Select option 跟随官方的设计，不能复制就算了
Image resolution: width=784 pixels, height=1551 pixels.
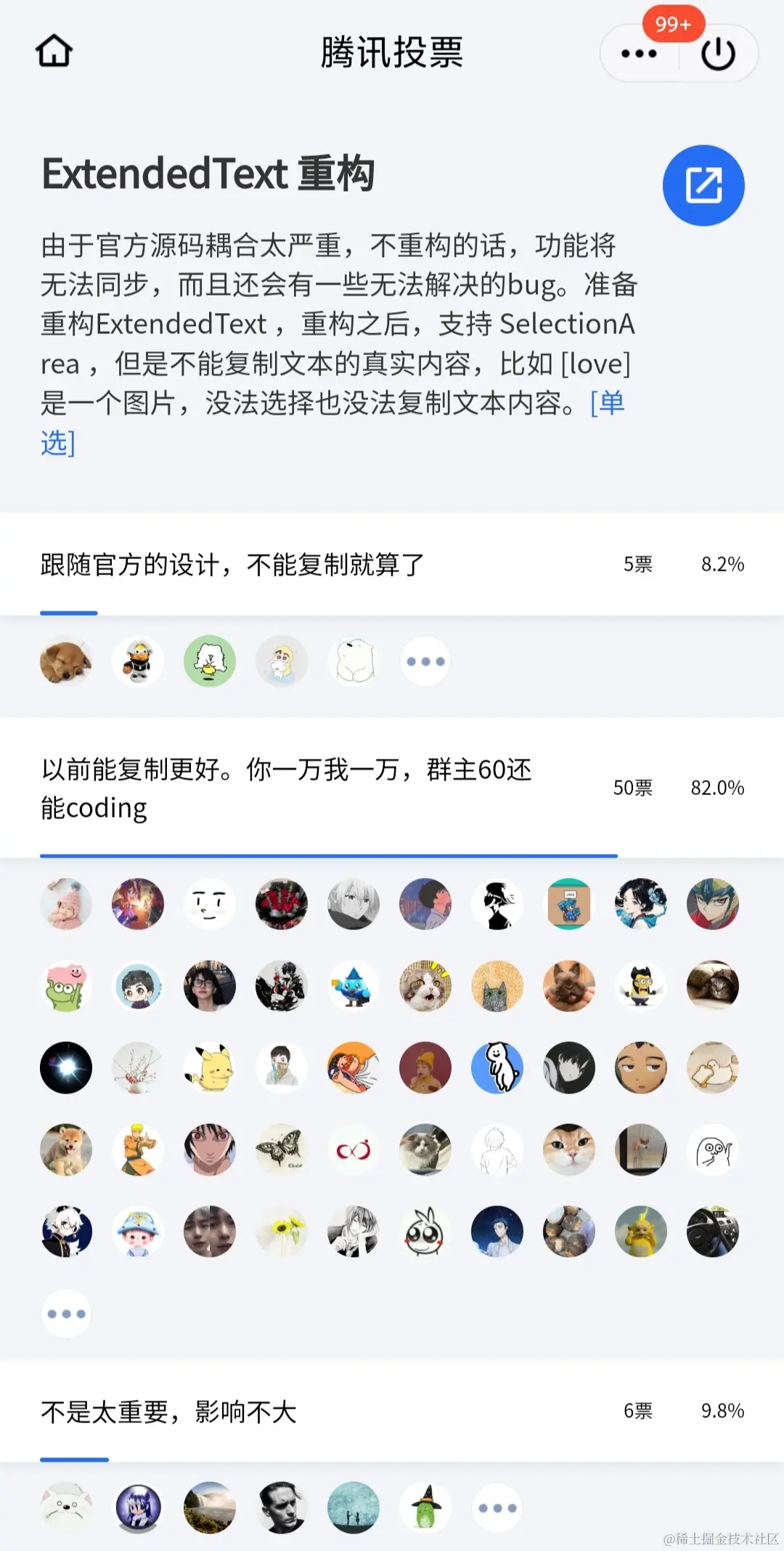click(x=232, y=564)
